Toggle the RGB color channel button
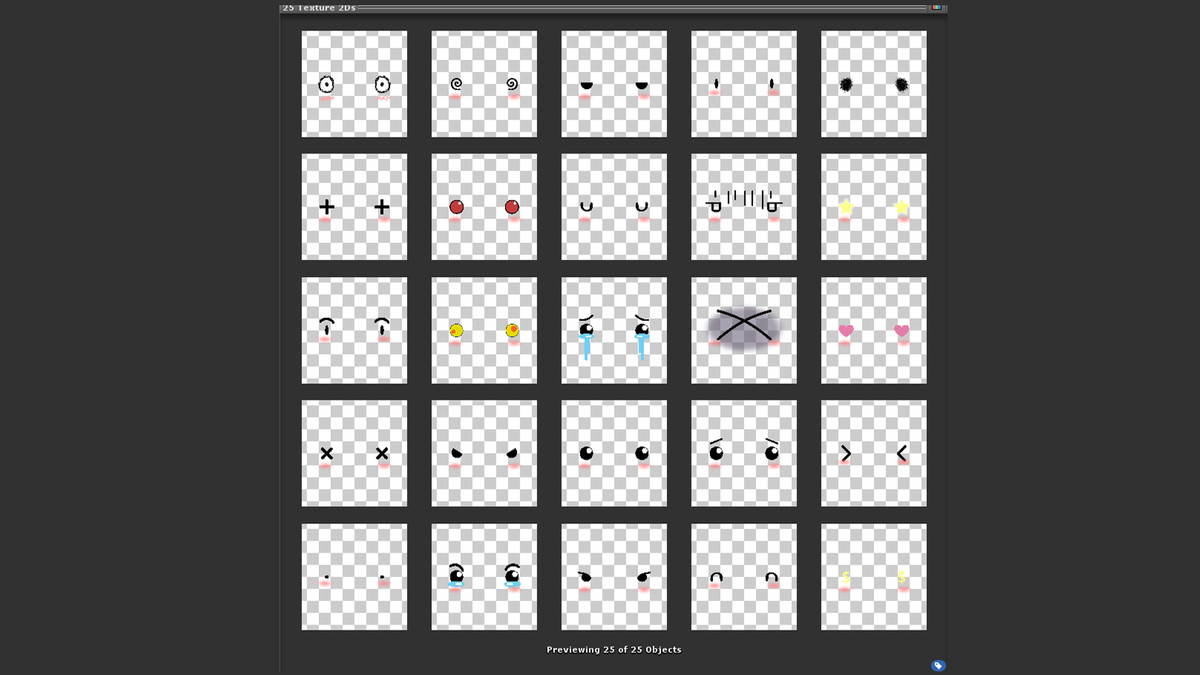This screenshot has height=675, width=1200. [x=937, y=7]
